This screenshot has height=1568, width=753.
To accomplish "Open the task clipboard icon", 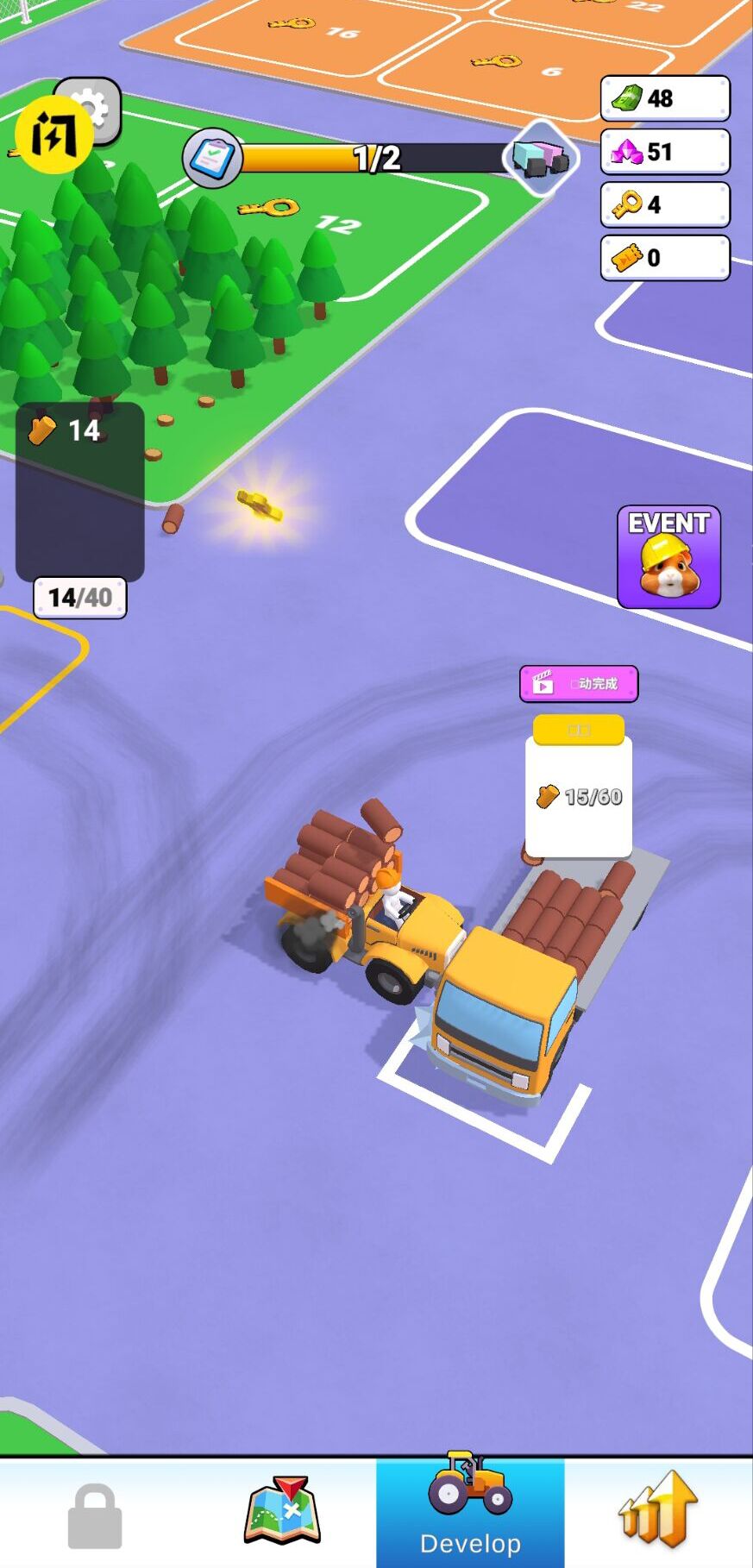I will point(212,158).
